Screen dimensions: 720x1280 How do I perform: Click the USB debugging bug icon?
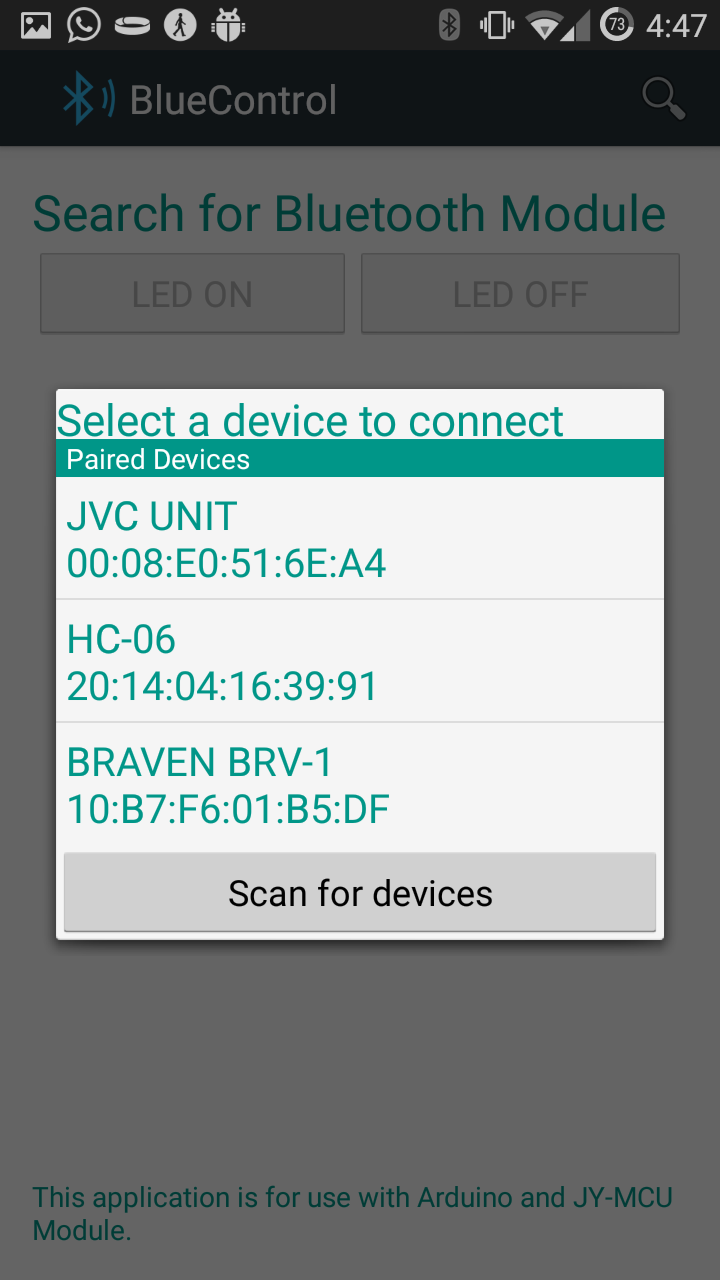click(229, 25)
